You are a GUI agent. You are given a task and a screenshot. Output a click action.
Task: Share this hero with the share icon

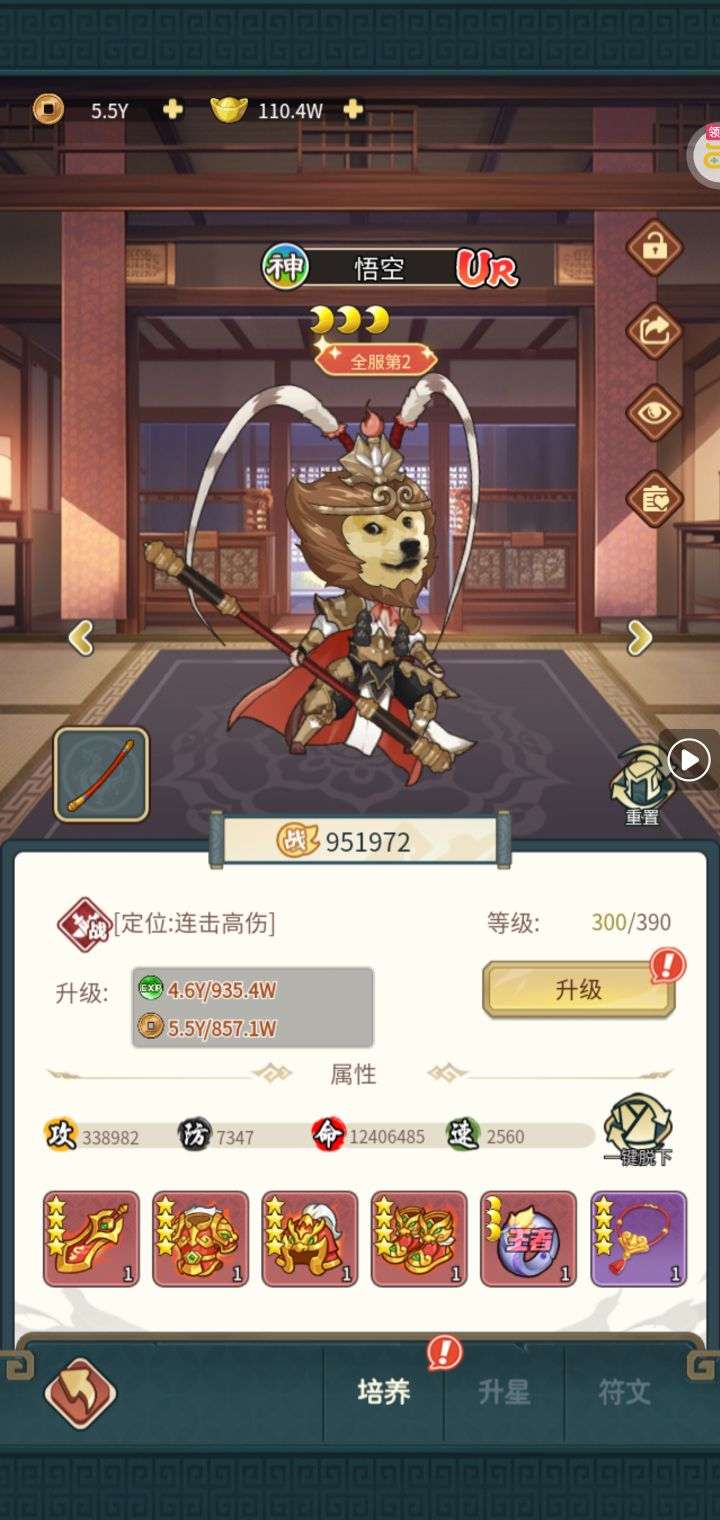coord(654,332)
